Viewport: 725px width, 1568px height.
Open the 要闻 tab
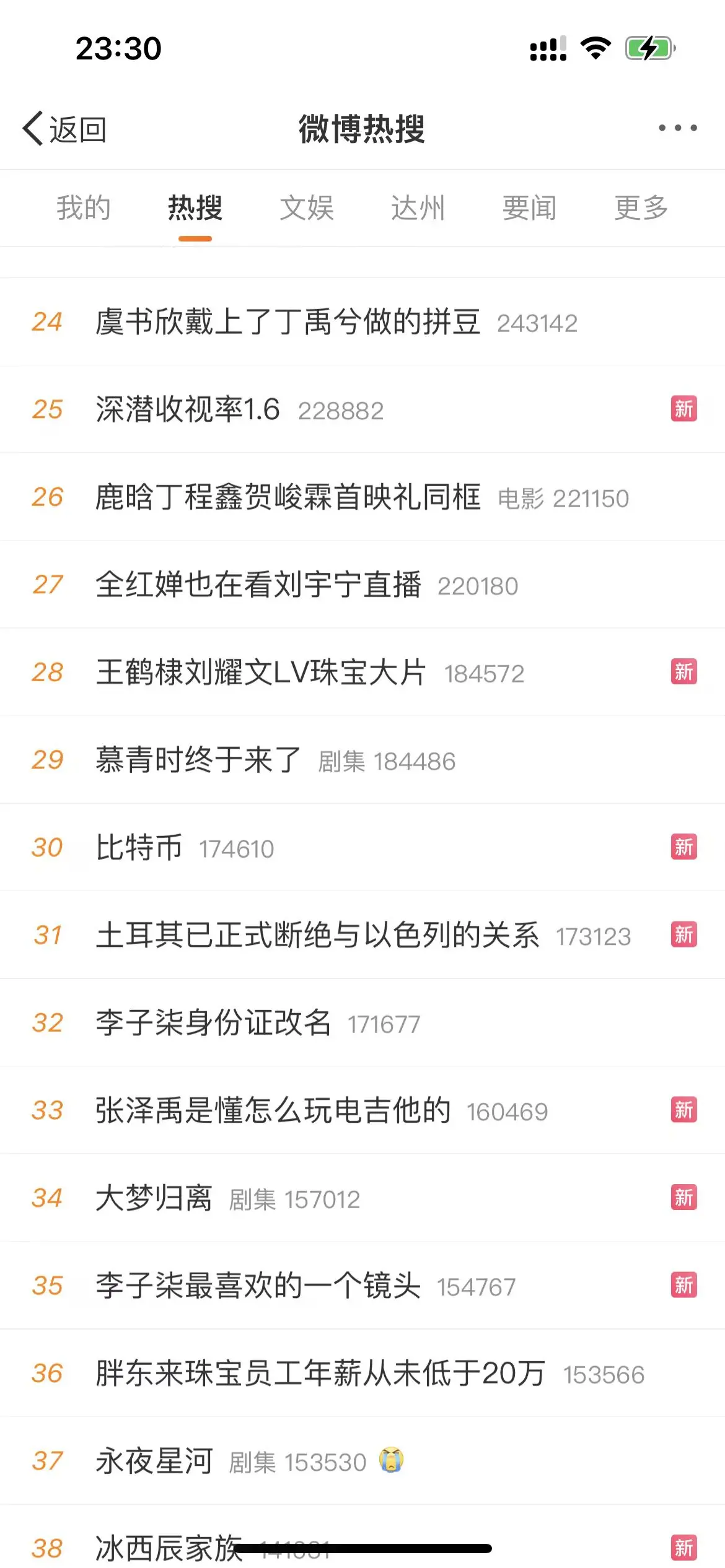pyautogui.click(x=529, y=208)
